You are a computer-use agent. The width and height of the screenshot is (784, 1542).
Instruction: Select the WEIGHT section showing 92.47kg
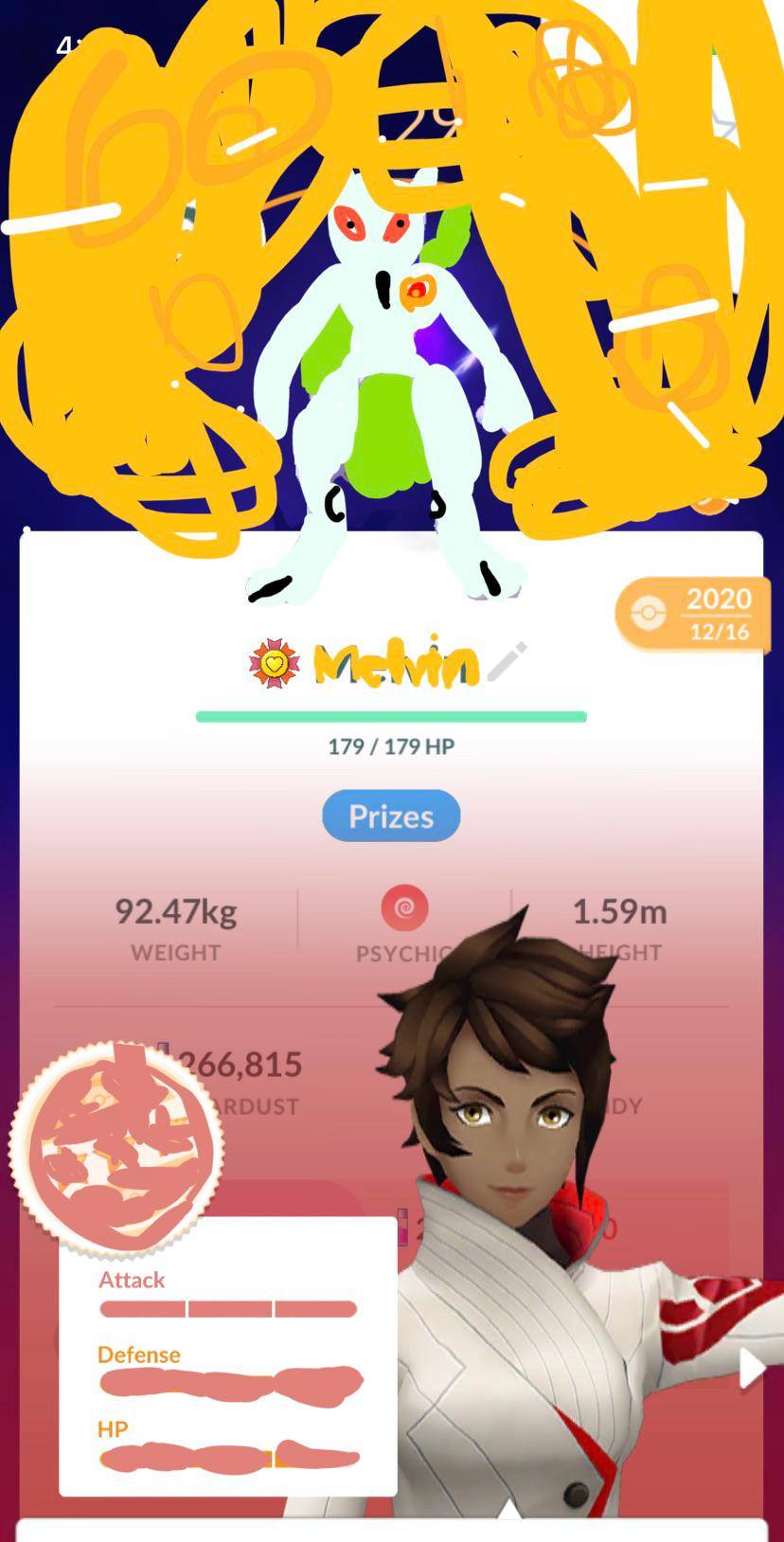coord(175,926)
